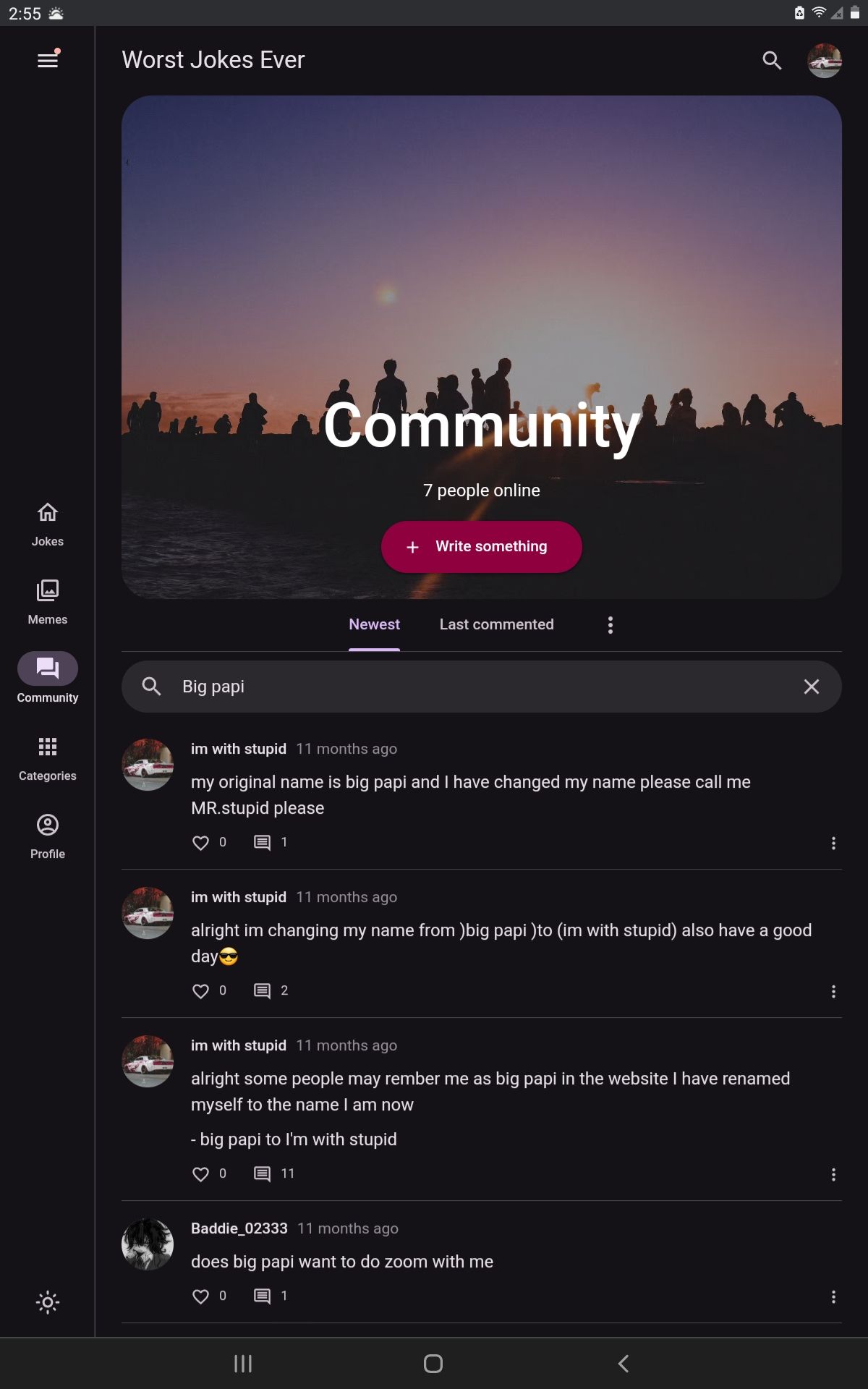Like Baddie_02333's zoom post
The image size is (868, 1389).
pos(201,1296)
